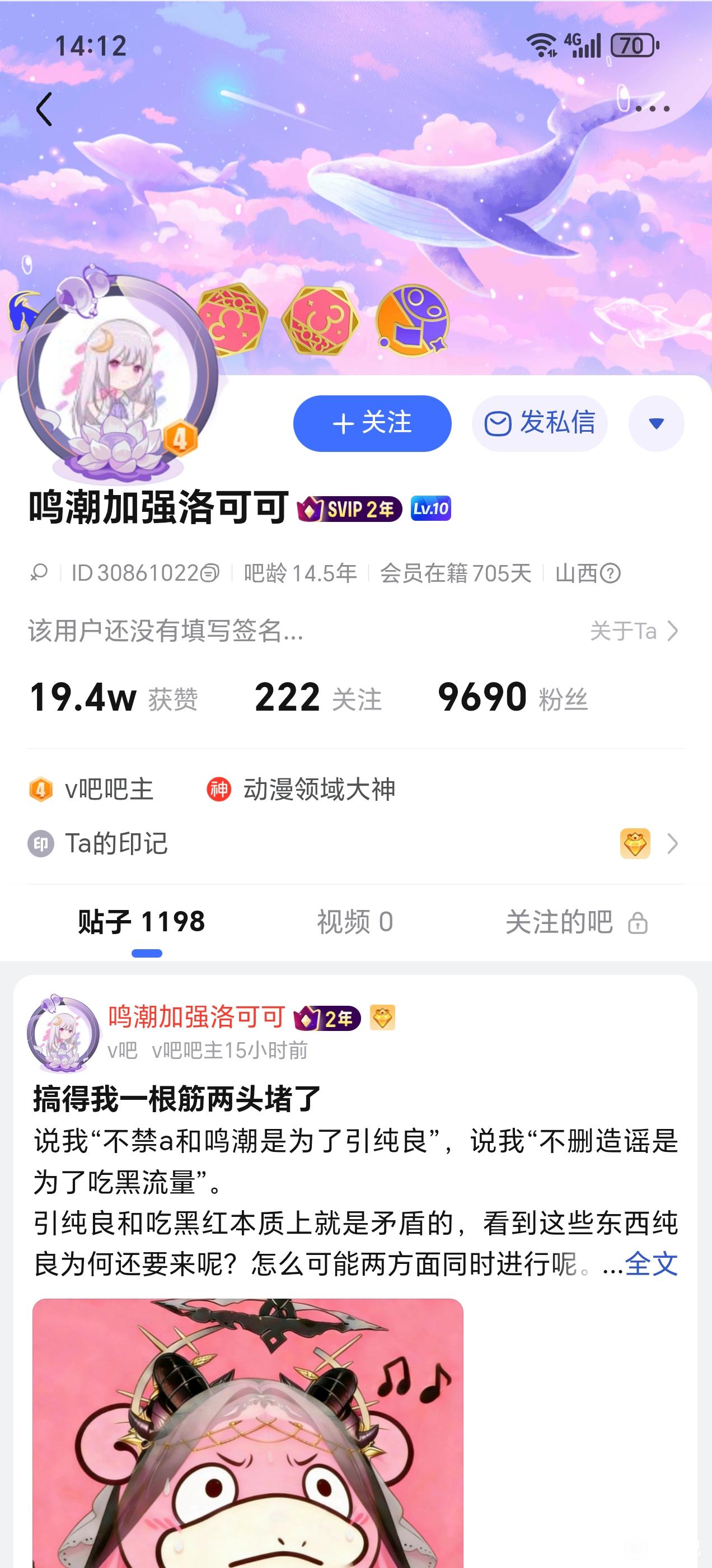Go back using the top-left arrow
712x1568 pixels.
tap(44, 110)
